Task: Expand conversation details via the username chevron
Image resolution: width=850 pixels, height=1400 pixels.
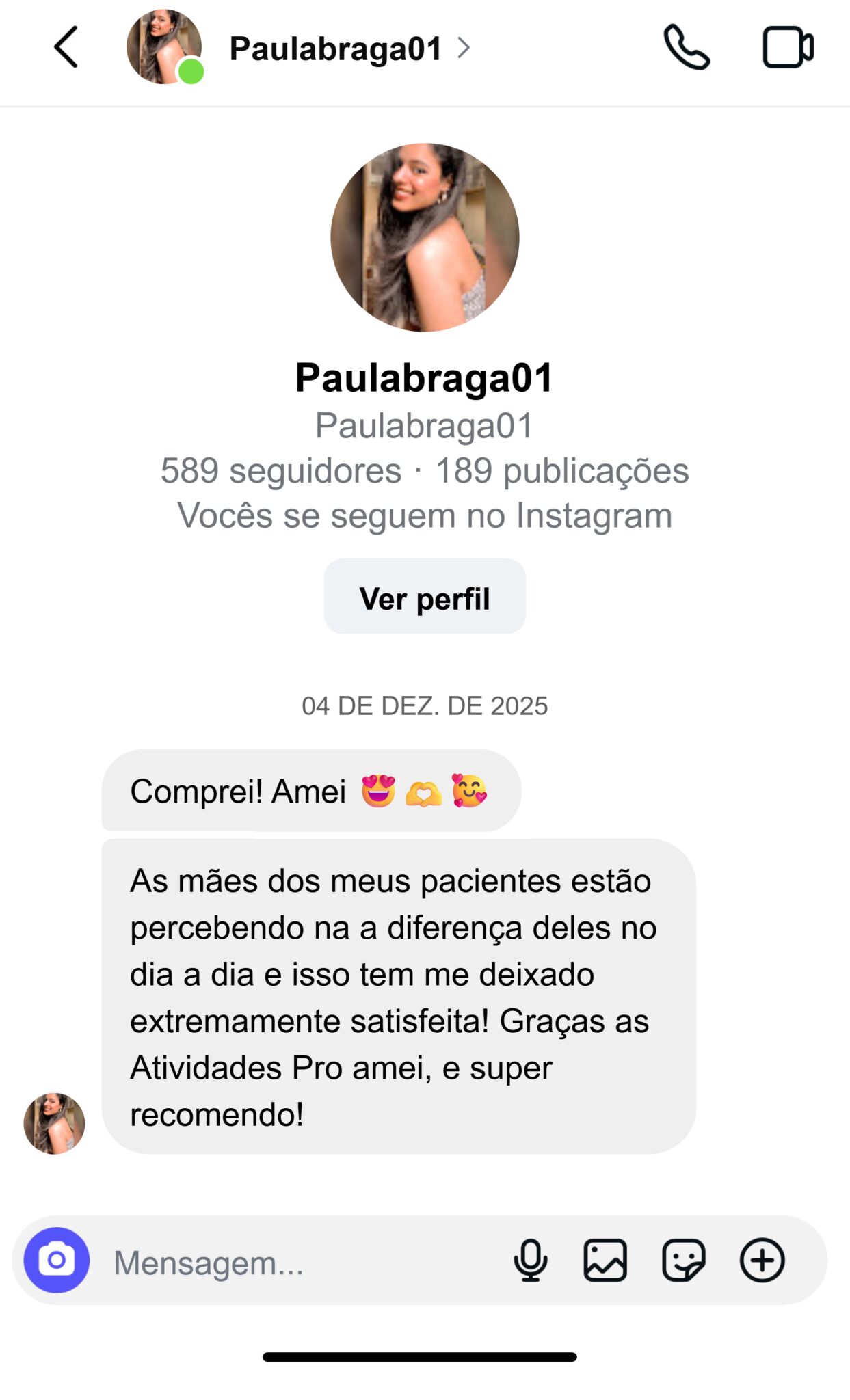Action: pos(466,48)
